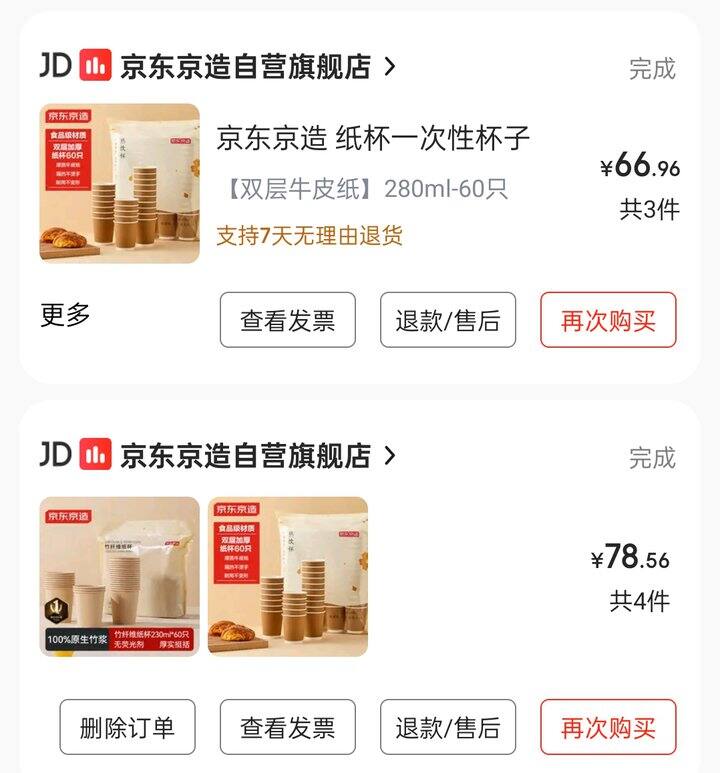Open the ¥66.96 paper cup product thumbnail
Screen dimensions: 720x773
120,184
